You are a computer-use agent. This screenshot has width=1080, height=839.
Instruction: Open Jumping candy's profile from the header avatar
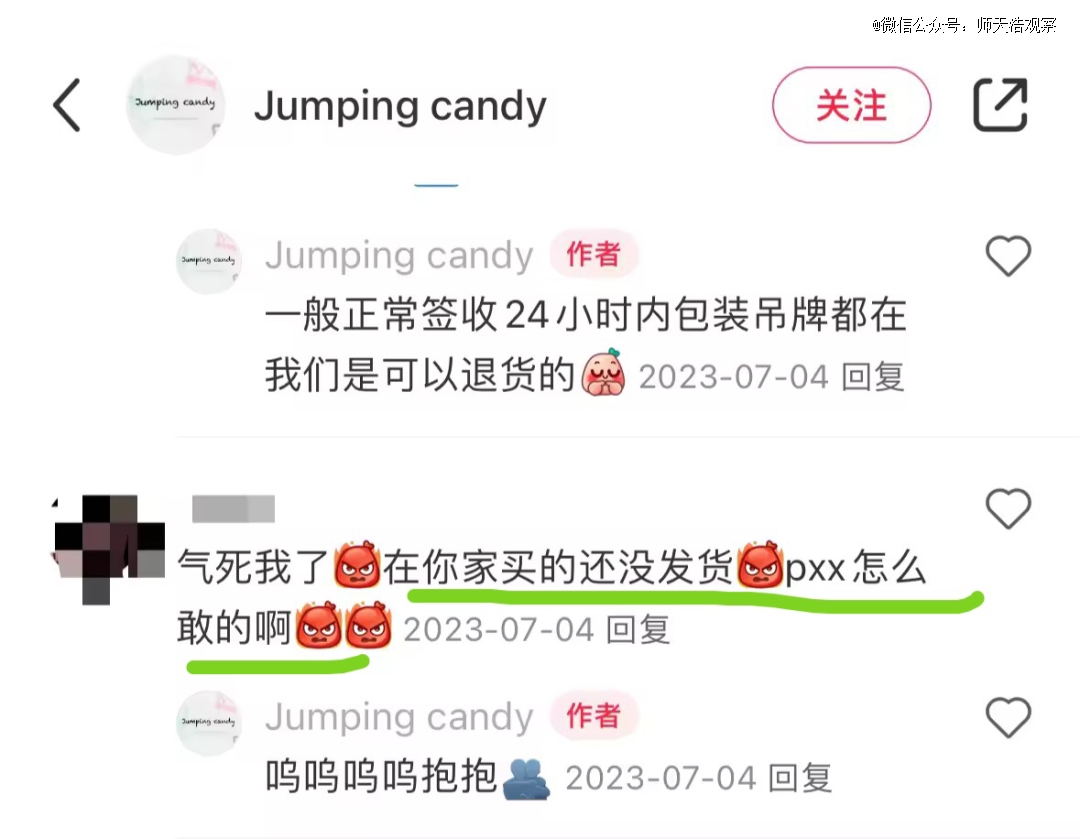tap(176, 105)
